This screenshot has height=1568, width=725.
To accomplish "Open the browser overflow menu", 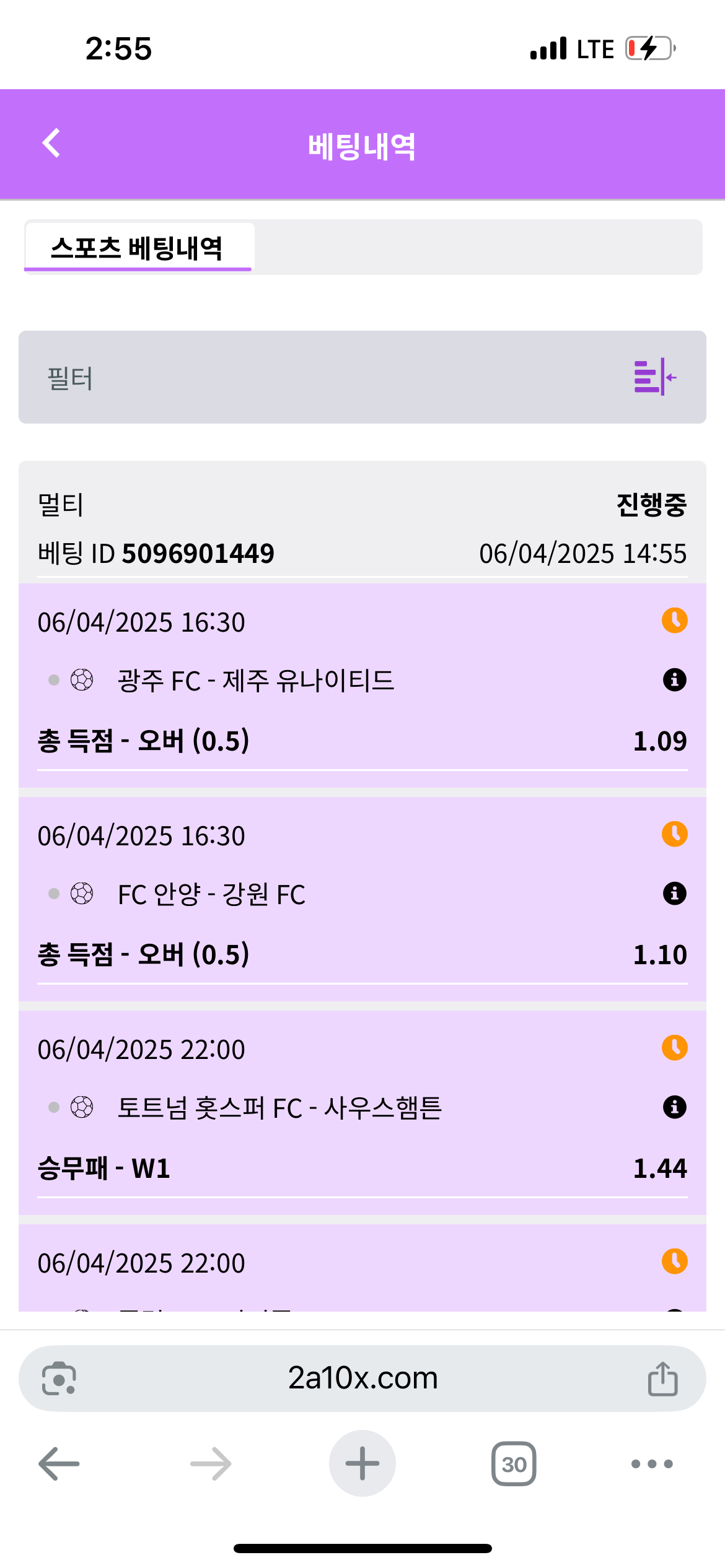I will (651, 1464).
